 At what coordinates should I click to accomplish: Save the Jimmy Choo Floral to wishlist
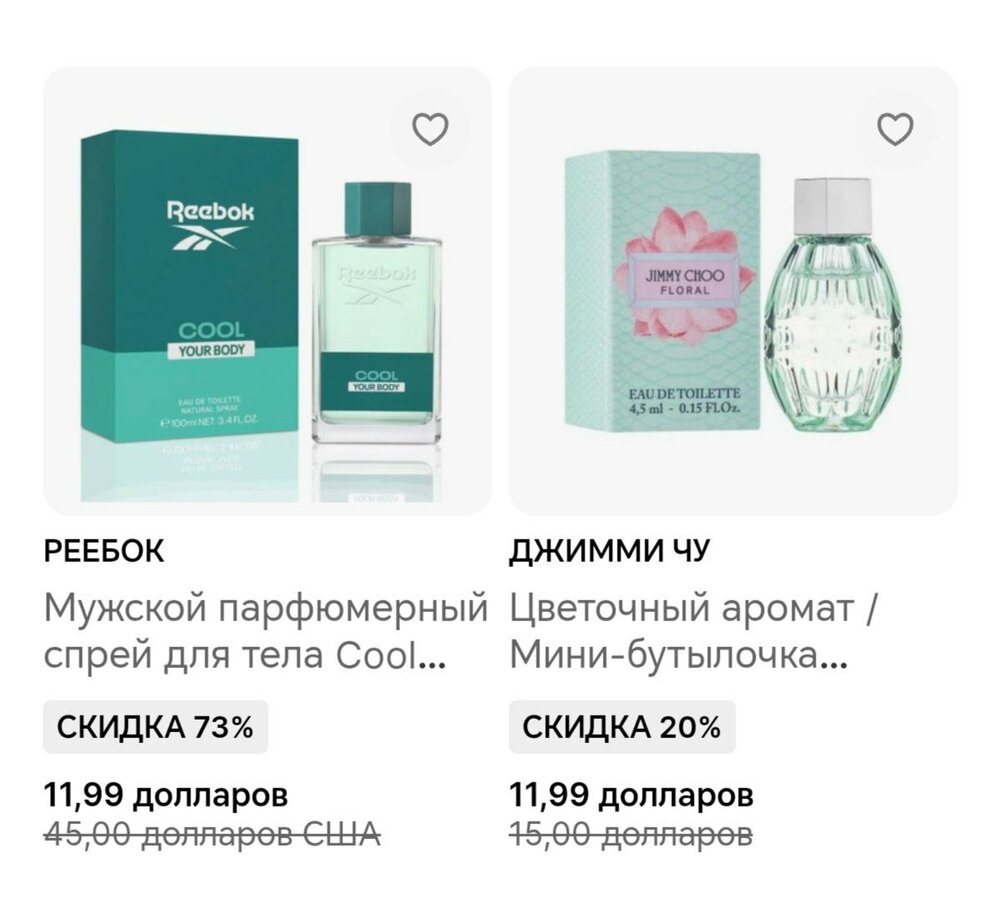click(895, 128)
